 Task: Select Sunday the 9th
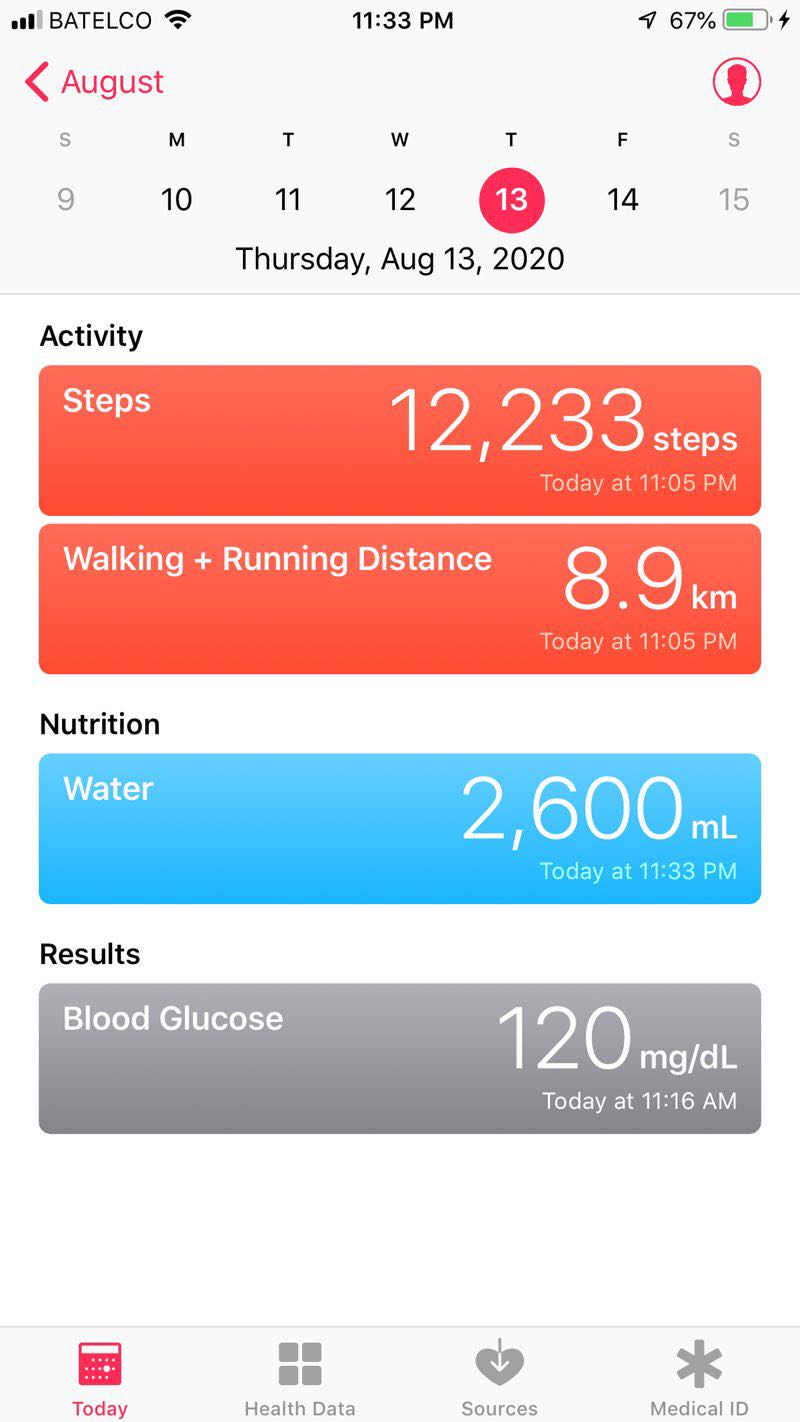[66, 199]
